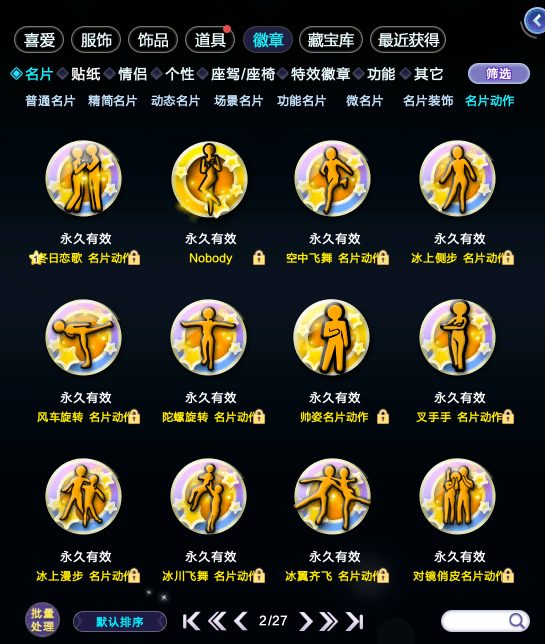Select the 特效徽章 category

click(320, 74)
